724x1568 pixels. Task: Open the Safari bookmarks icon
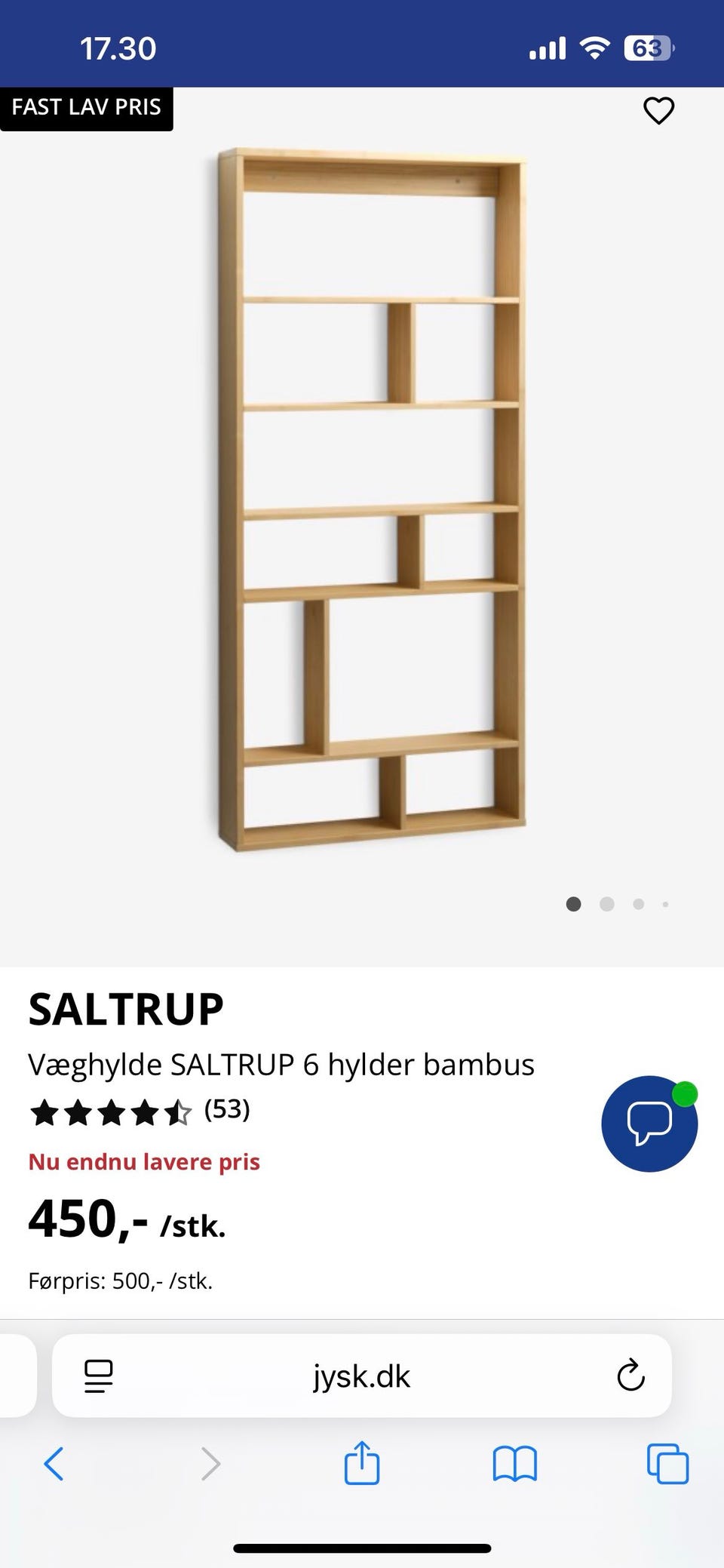[515, 1464]
